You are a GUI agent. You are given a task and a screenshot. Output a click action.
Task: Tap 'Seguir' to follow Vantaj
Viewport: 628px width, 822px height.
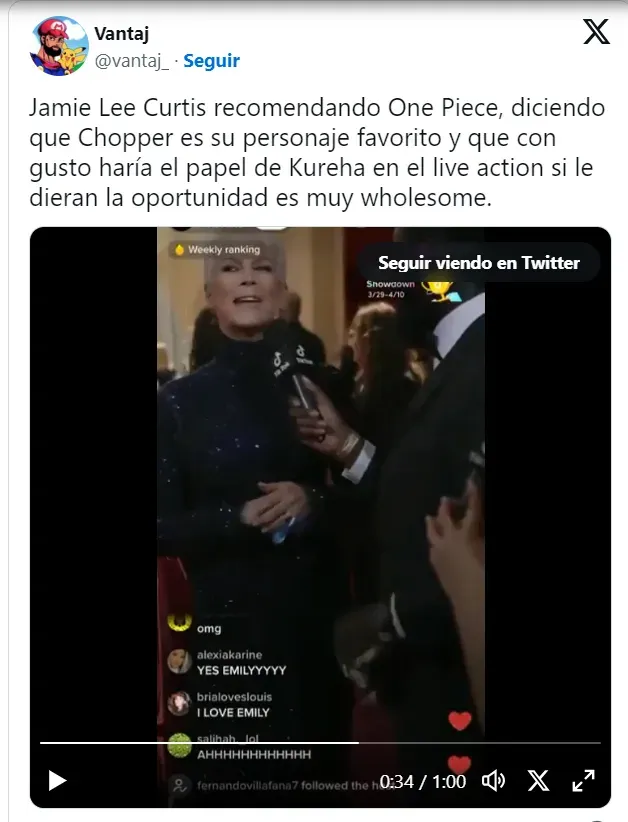click(211, 60)
